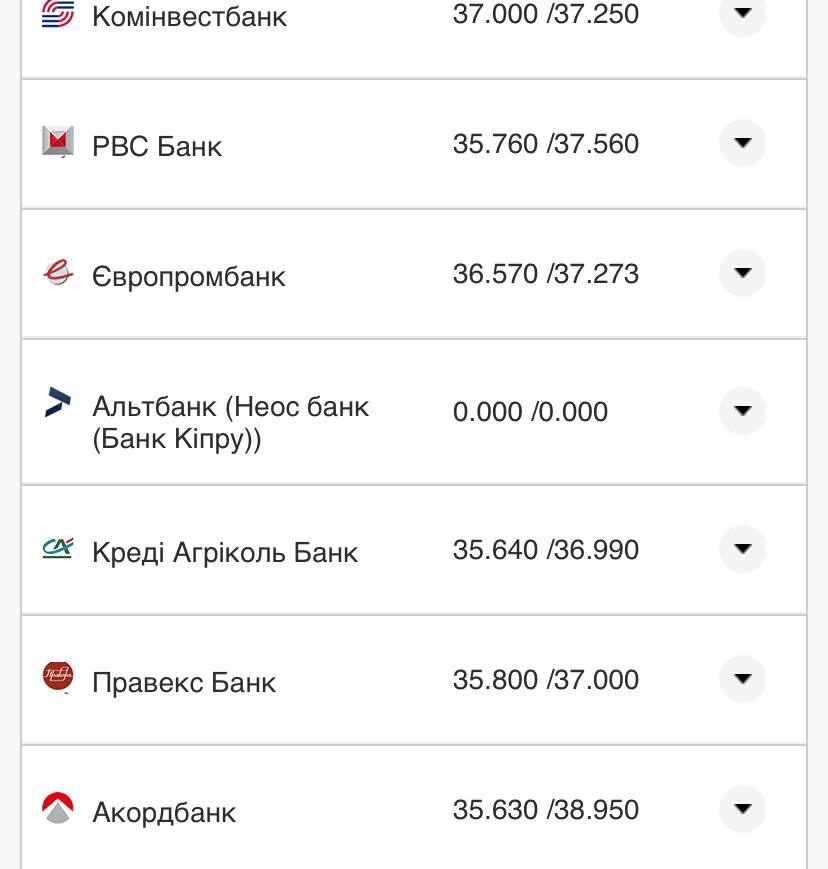Expand the РВС Банк dropdown arrow
This screenshot has width=828, height=869.
(x=742, y=143)
